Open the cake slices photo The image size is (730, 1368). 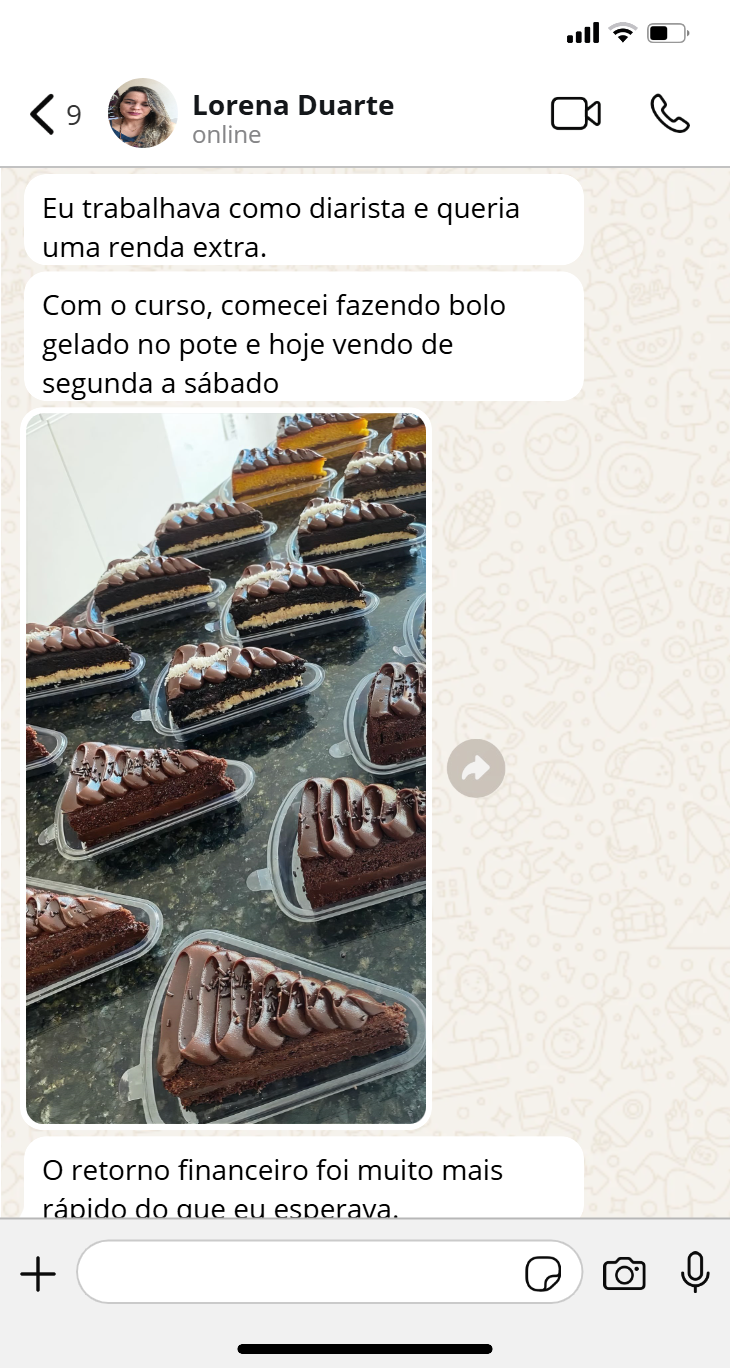tap(226, 767)
